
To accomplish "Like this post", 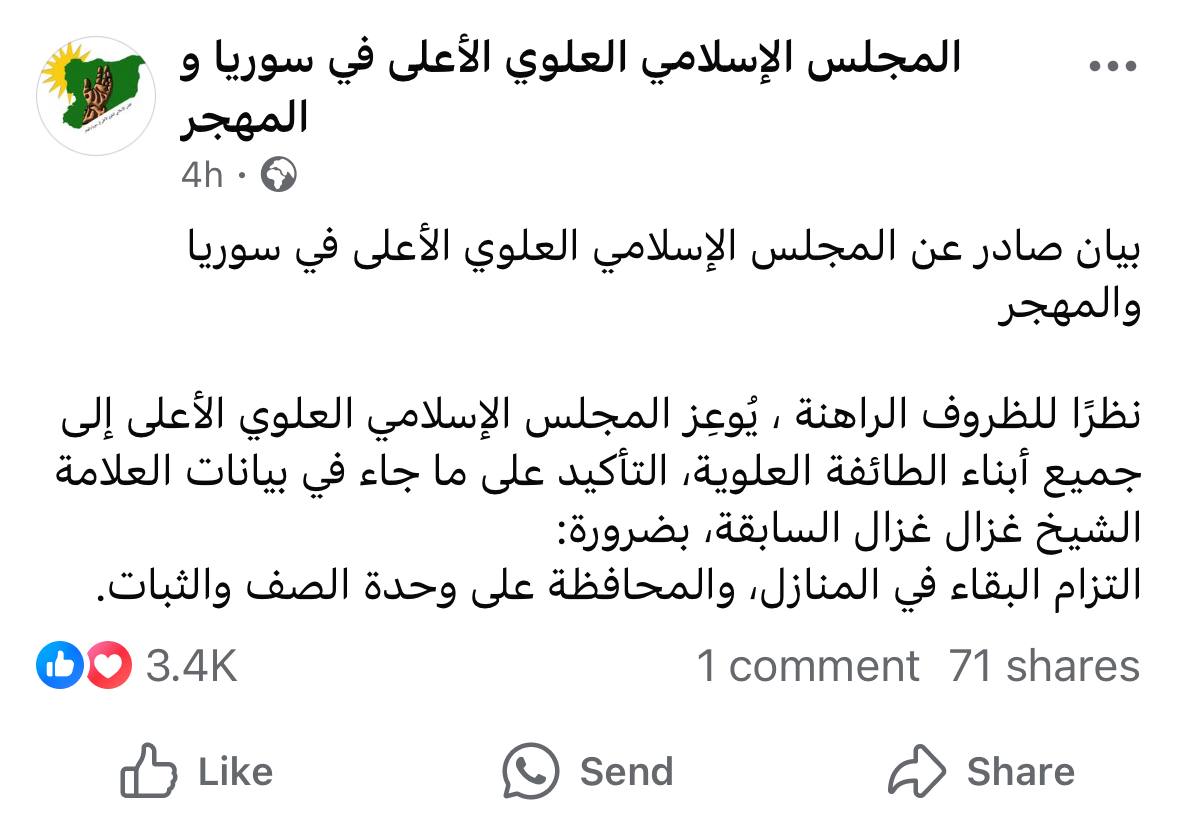I will tap(197, 771).
